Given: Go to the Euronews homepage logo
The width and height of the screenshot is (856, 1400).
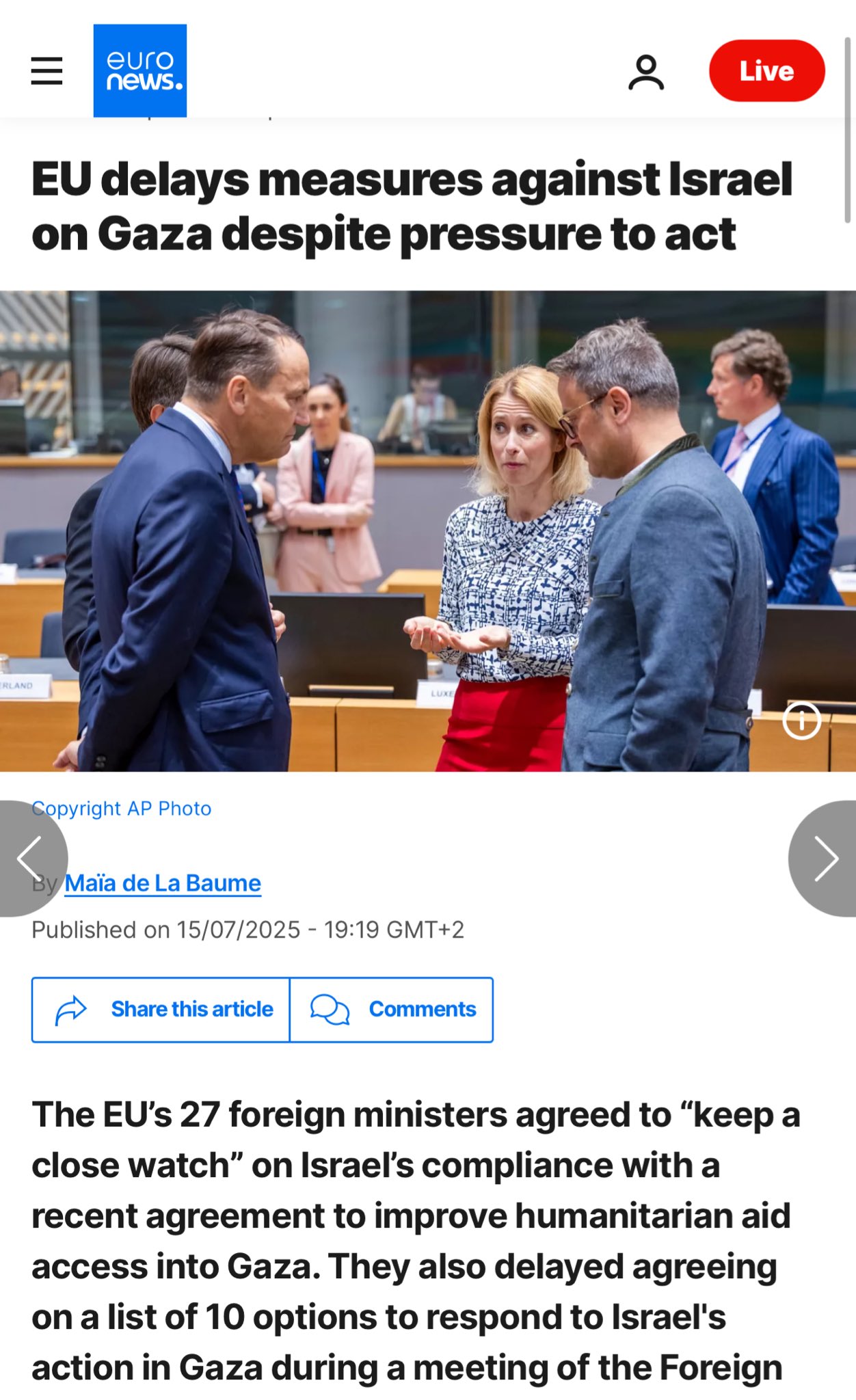Looking at the screenshot, I should 140,71.
